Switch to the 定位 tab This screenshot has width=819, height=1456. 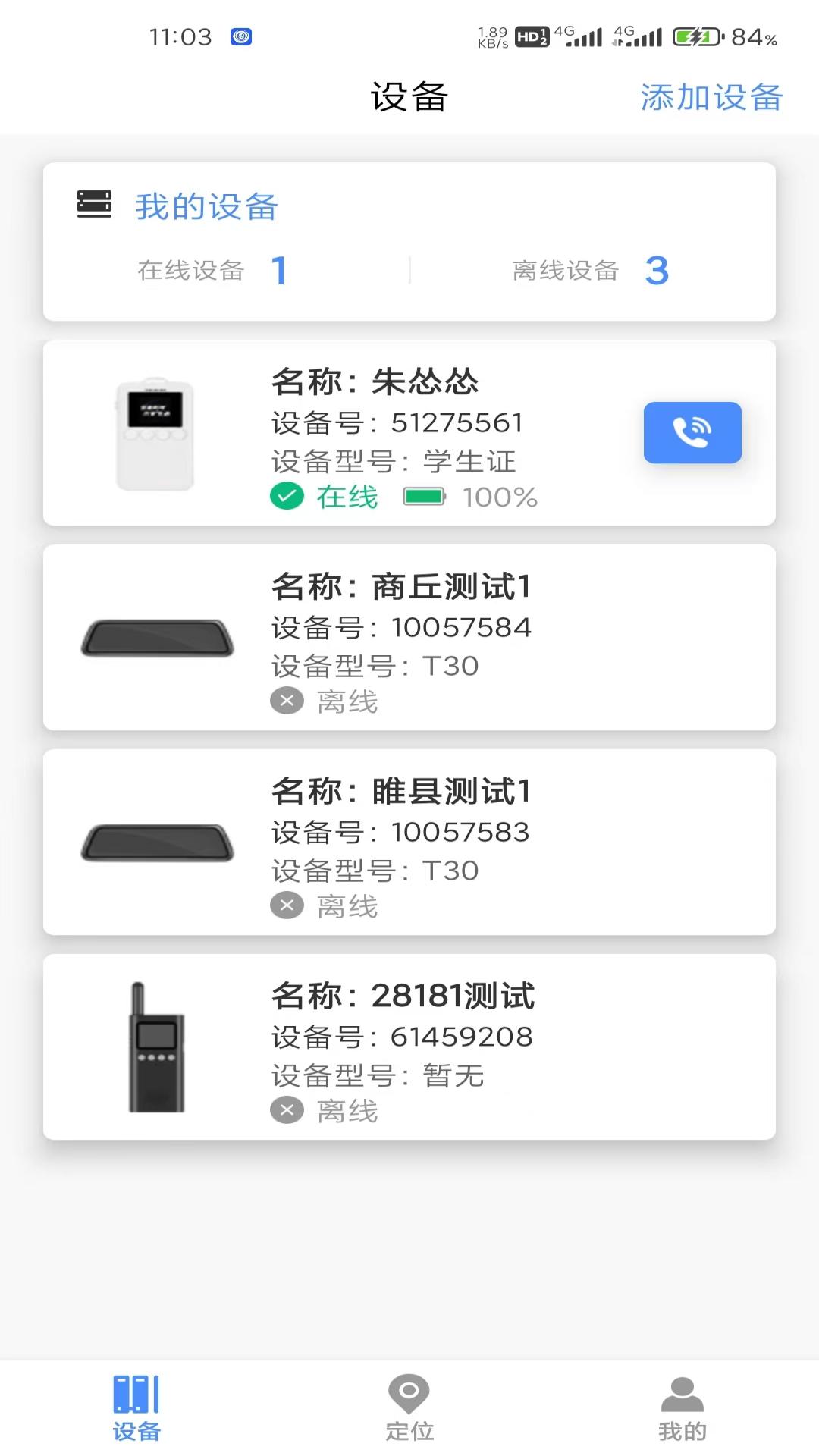tap(409, 1407)
